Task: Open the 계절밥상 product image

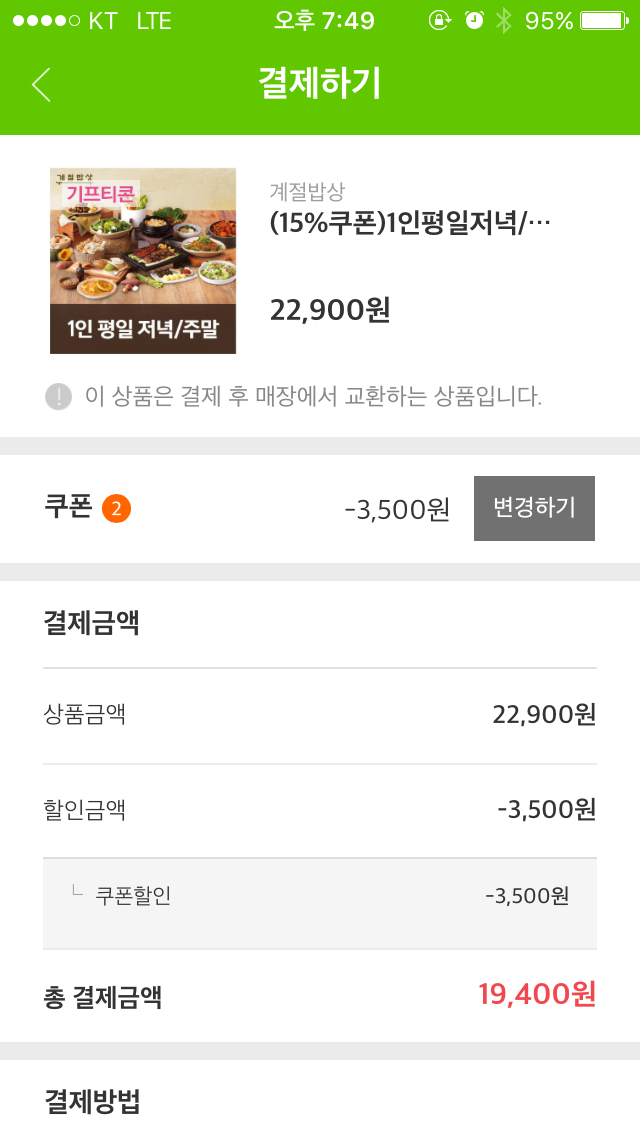Action: click(x=143, y=261)
